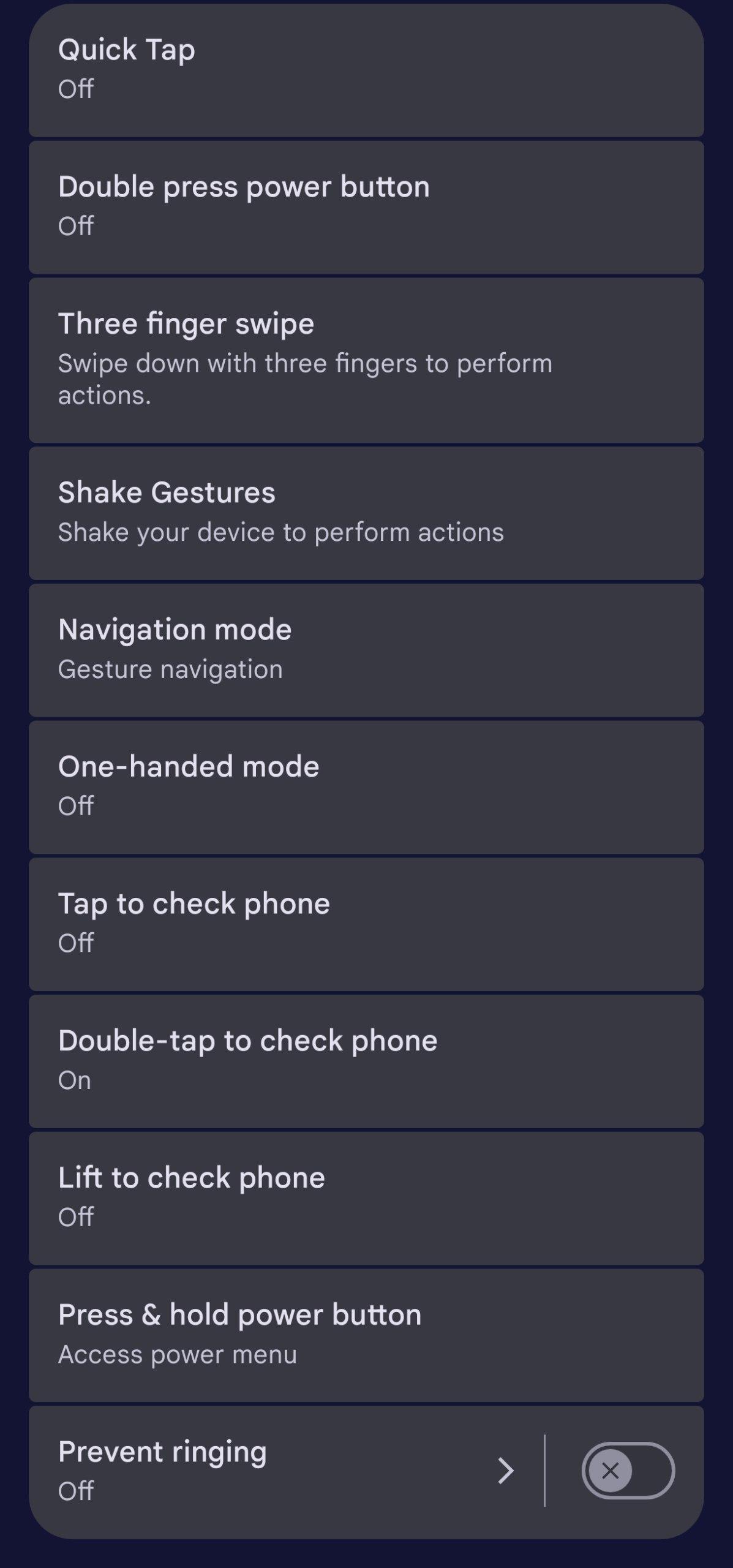The image size is (733, 1568).
Task: Open Navigation mode settings
Action: [x=366, y=650]
